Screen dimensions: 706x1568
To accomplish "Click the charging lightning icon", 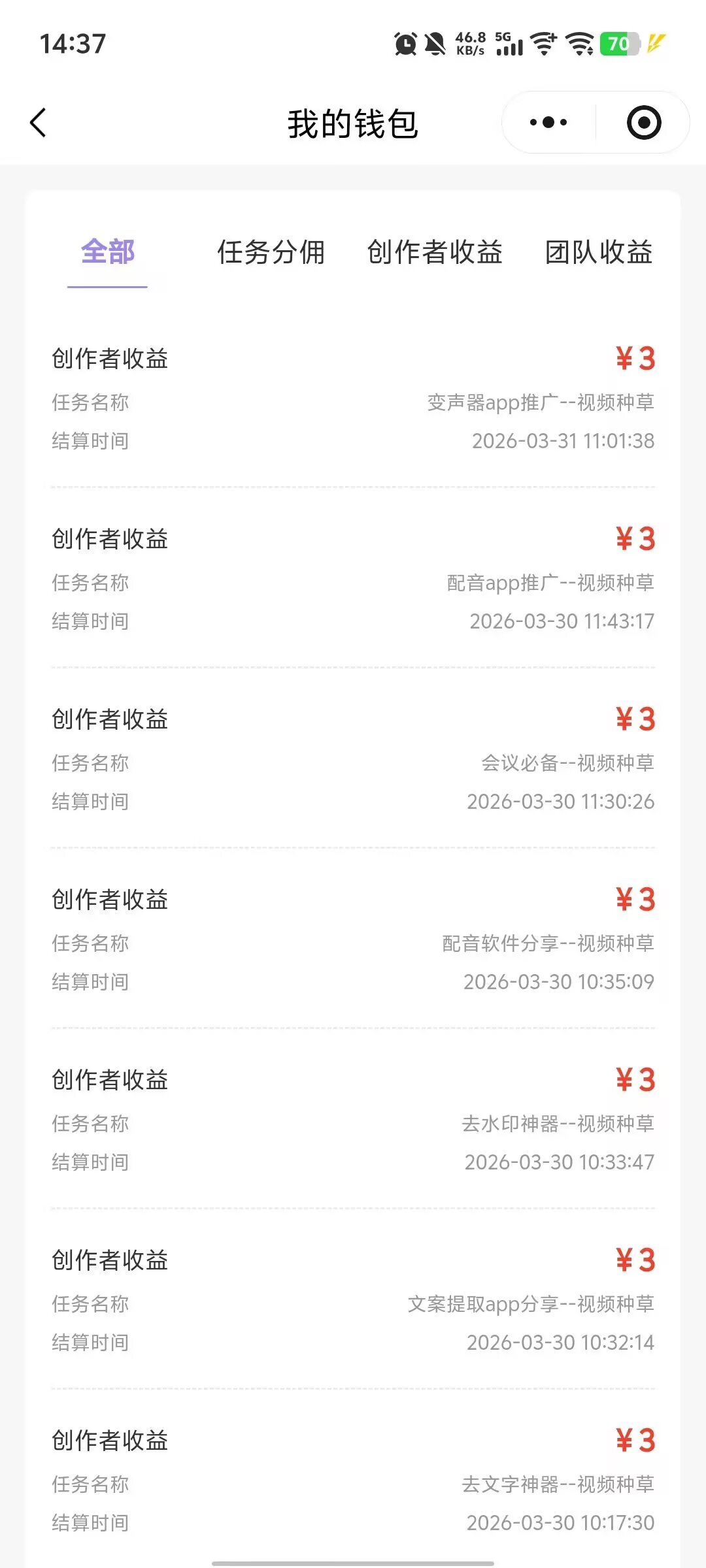I will 656,44.
